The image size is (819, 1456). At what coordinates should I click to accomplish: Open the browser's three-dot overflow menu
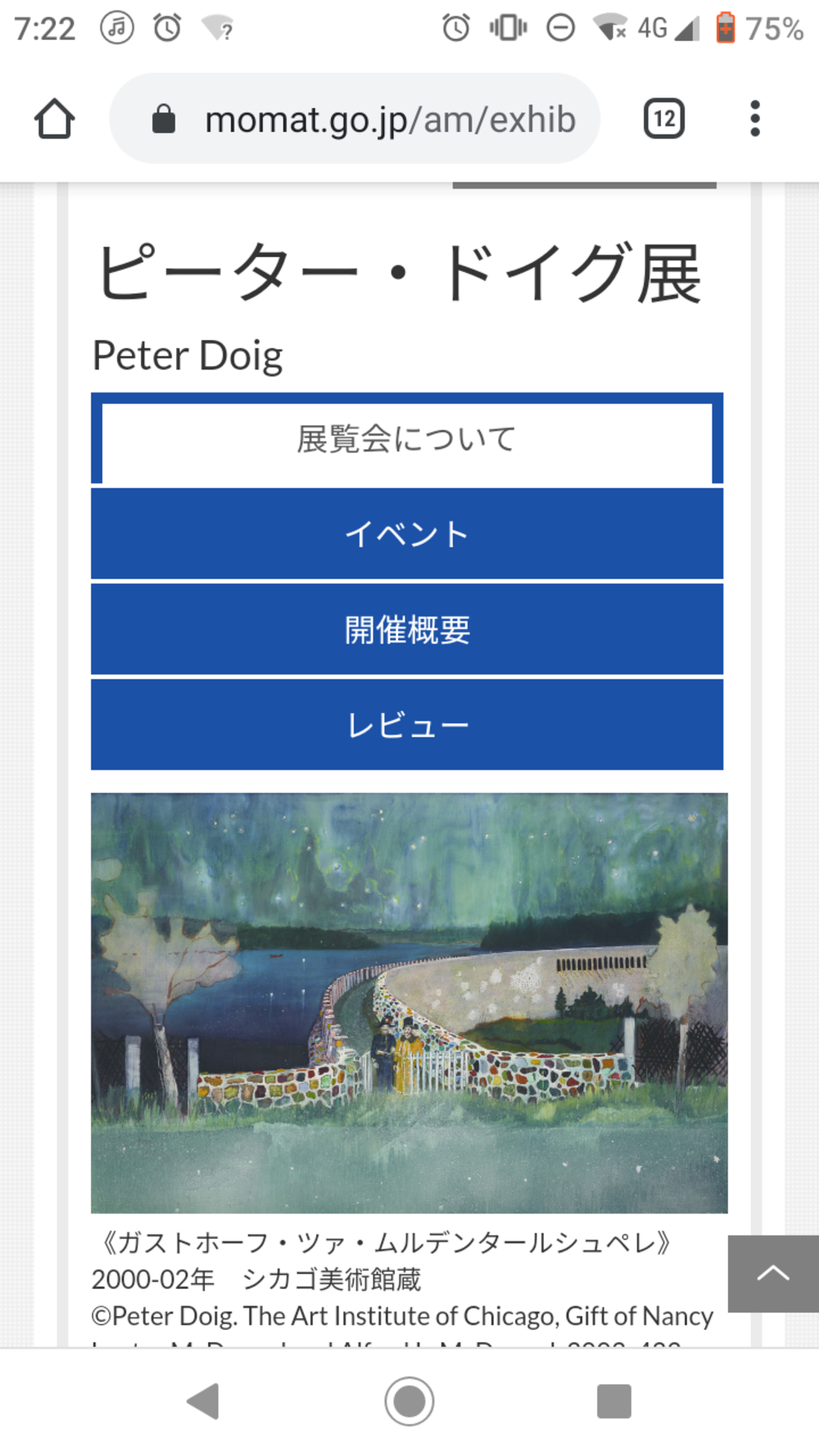point(754,120)
